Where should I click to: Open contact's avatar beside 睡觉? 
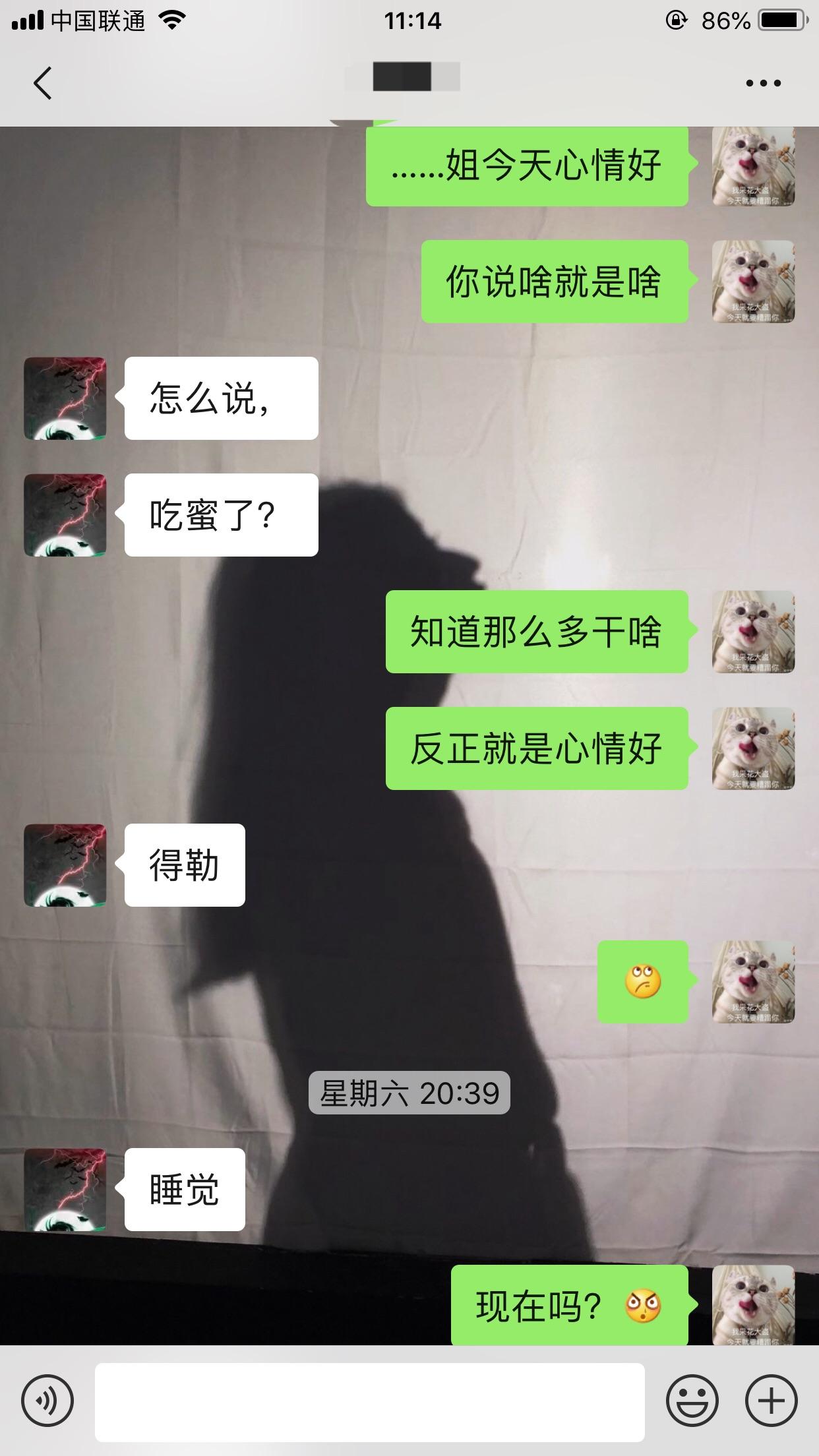65,1190
